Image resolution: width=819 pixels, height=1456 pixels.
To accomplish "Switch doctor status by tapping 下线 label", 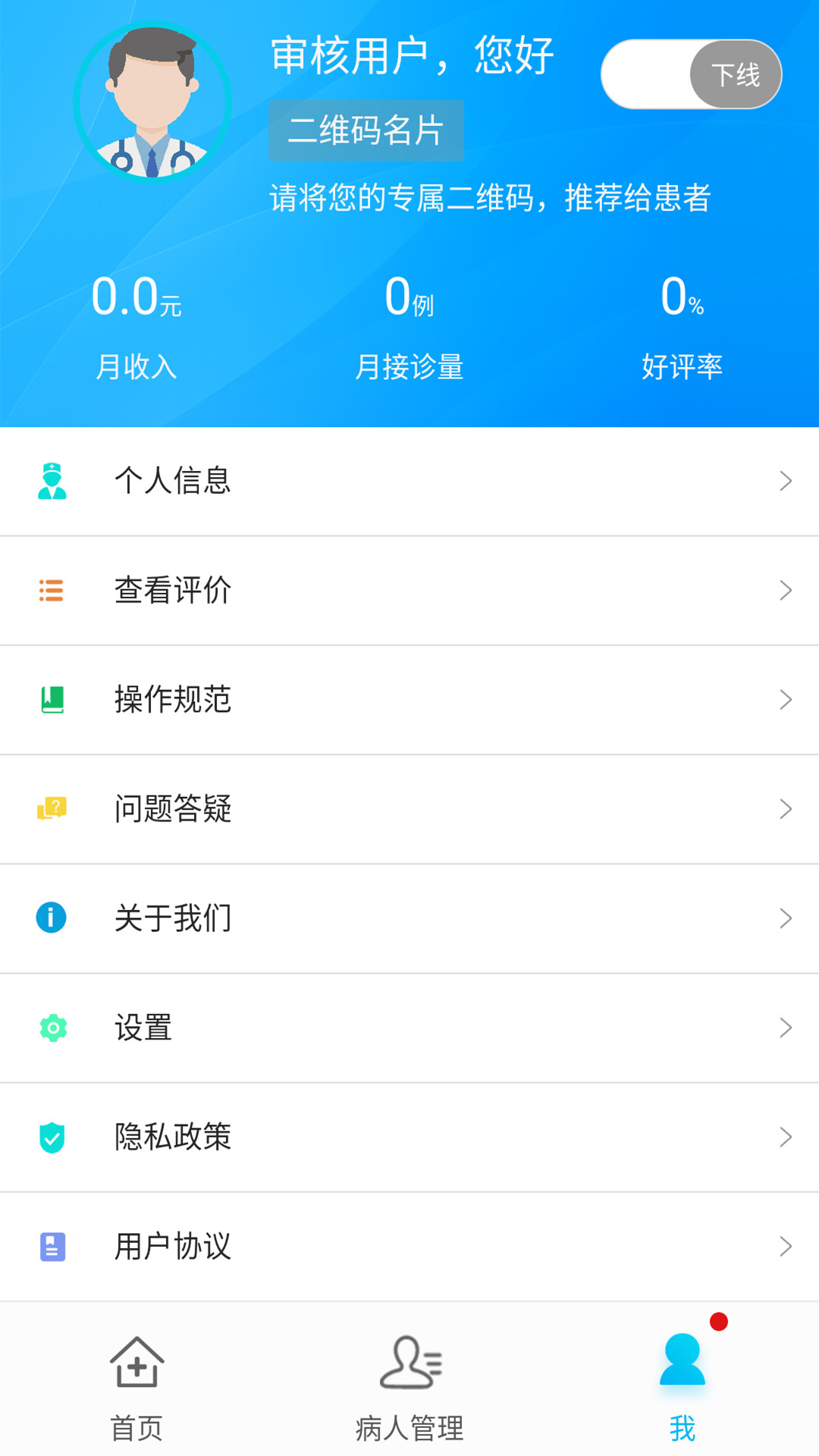I will [733, 74].
